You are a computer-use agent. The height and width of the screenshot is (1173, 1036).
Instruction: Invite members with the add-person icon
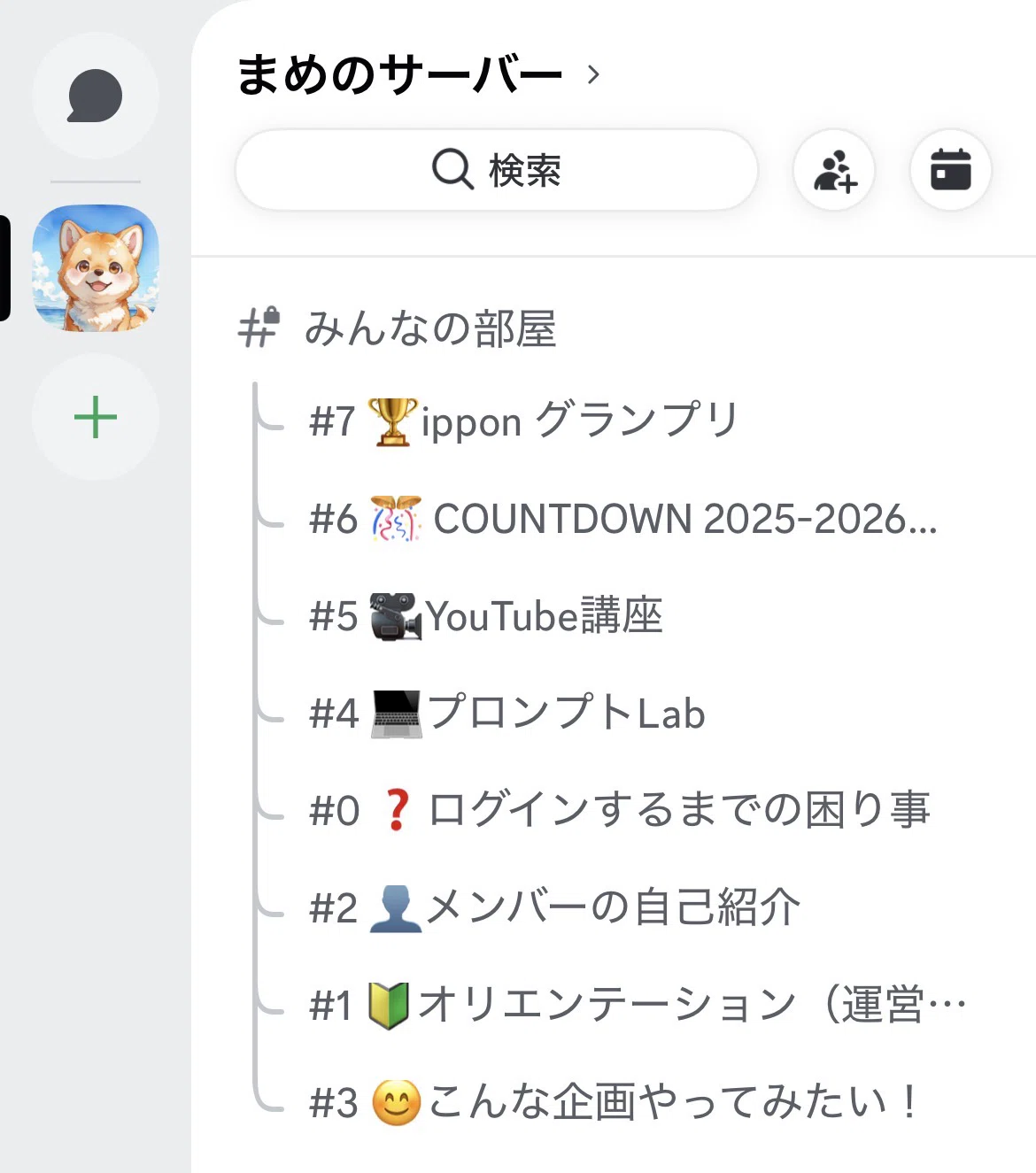coord(834,170)
